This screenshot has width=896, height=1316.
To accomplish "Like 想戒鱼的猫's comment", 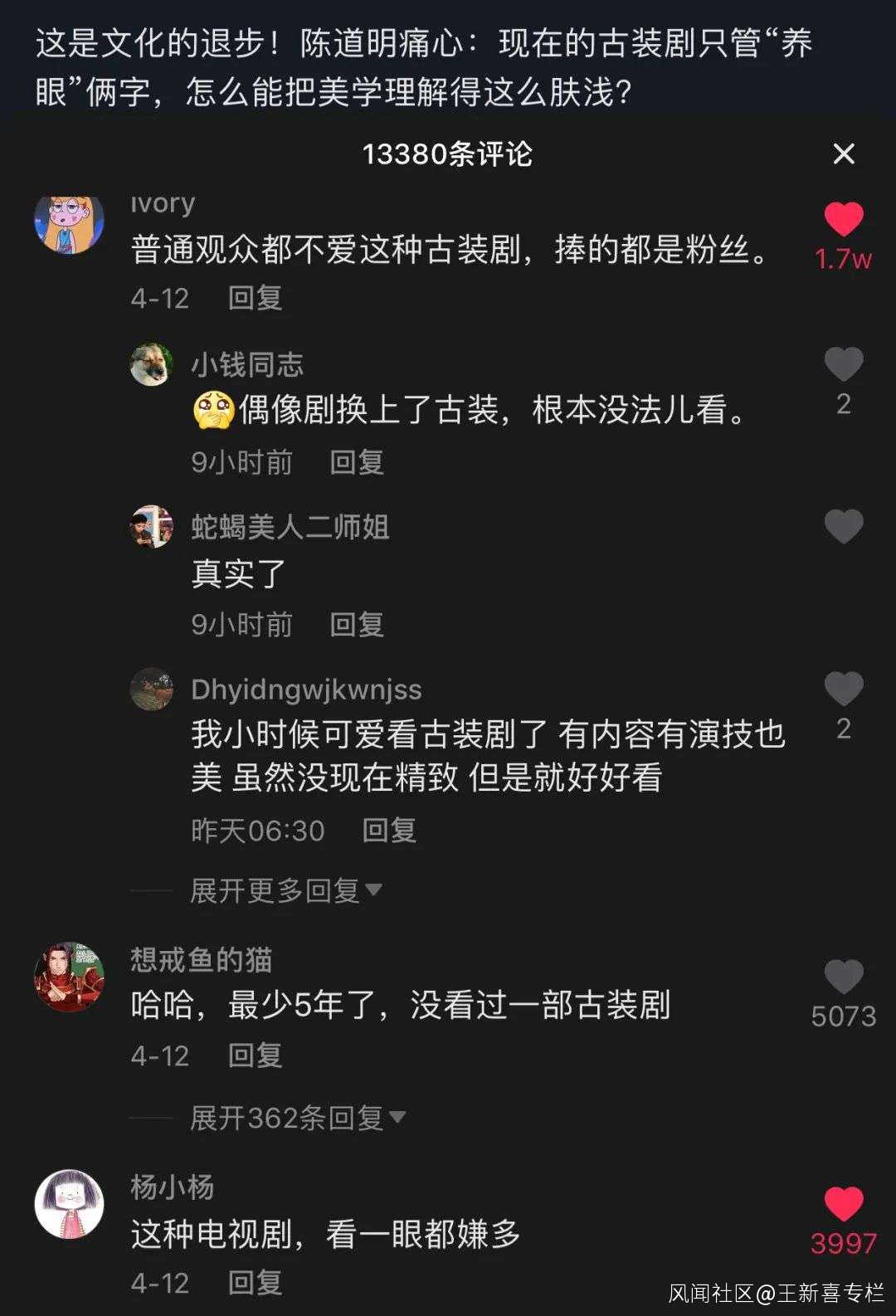I will point(843,977).
